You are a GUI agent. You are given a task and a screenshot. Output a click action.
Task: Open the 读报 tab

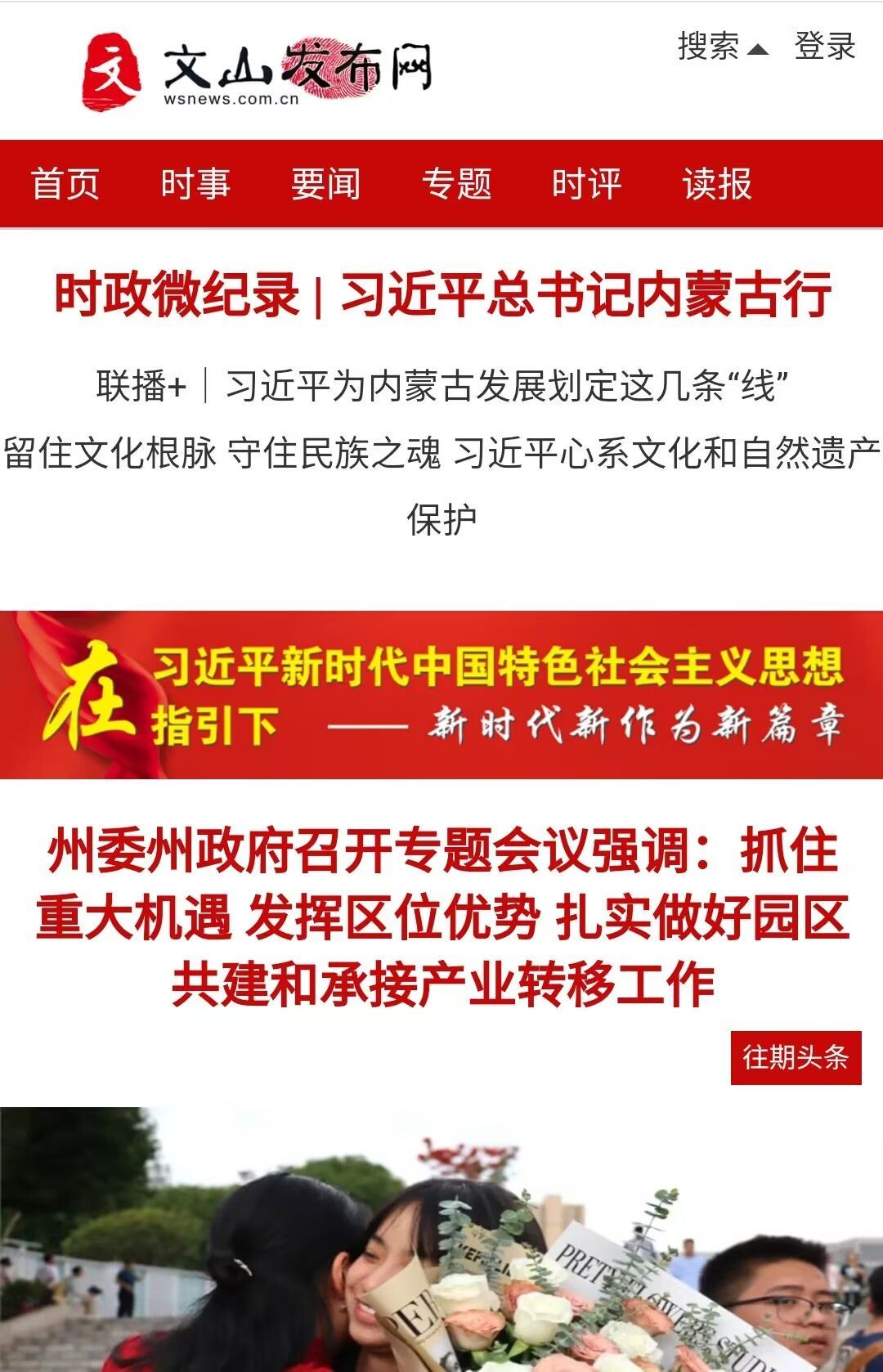tap(717, 183)
